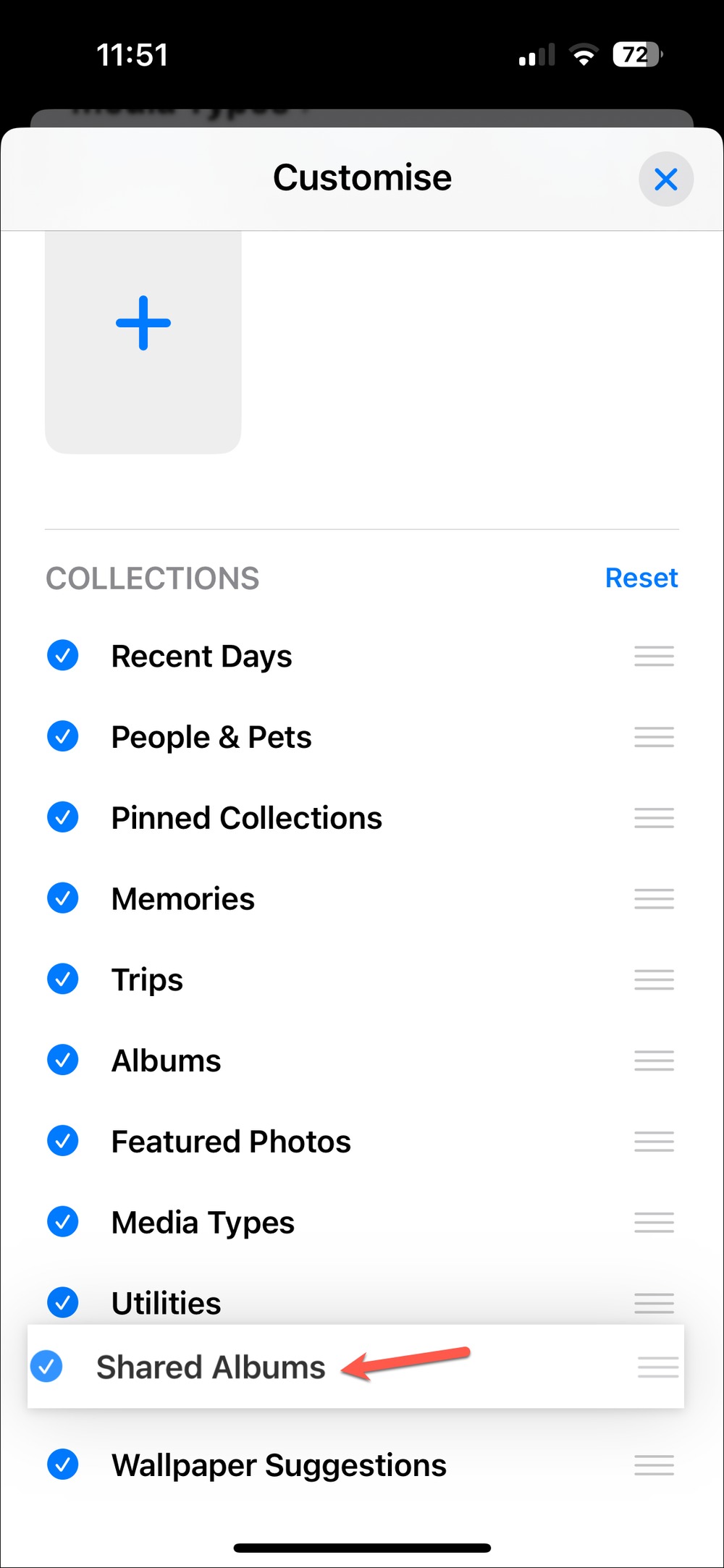
Task: Uncheck People & Pets collection
Action: [x=63, y=737]
